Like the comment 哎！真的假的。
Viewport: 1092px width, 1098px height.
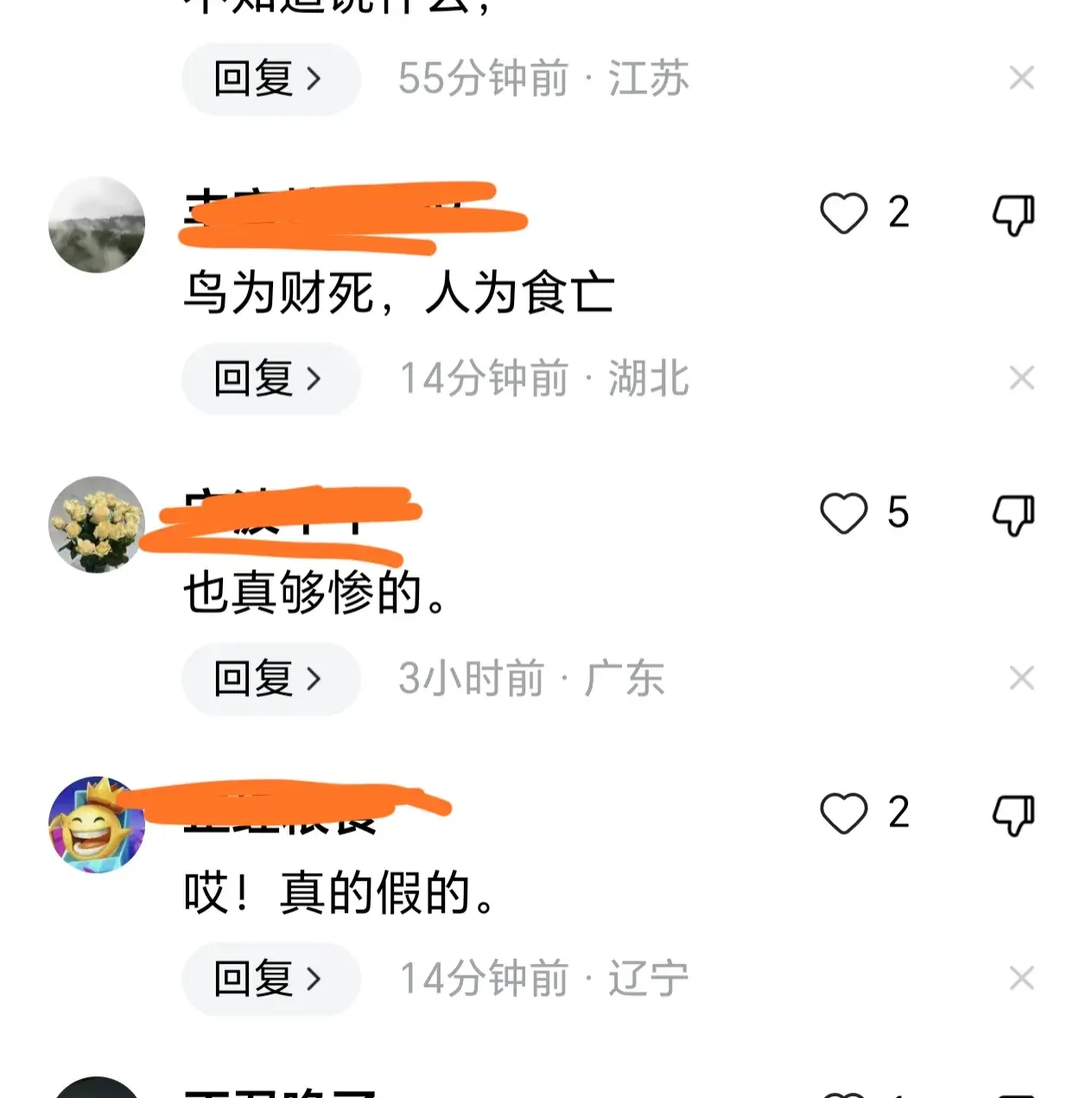843,813
